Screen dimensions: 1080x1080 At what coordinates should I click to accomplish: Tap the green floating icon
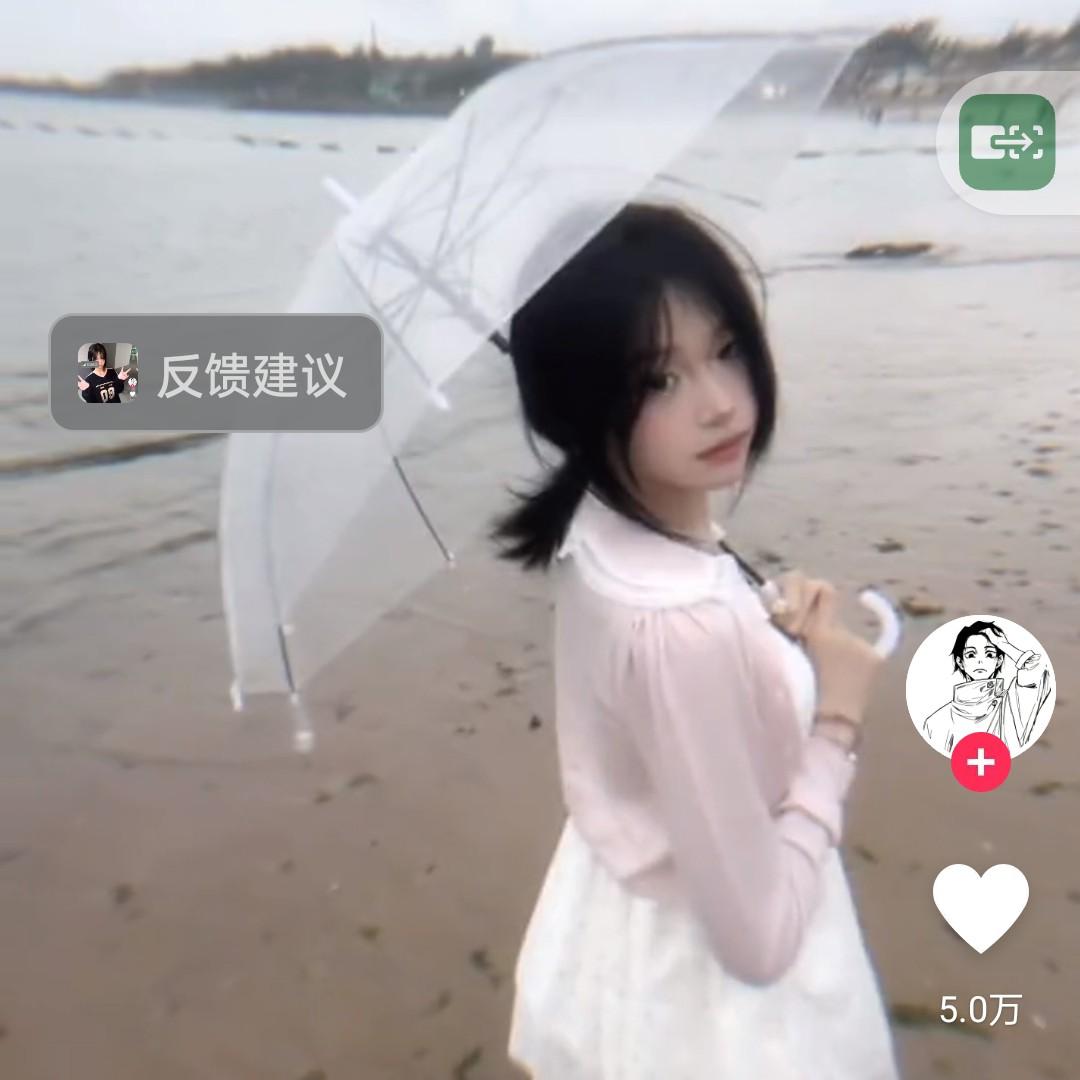[1007, 142]
